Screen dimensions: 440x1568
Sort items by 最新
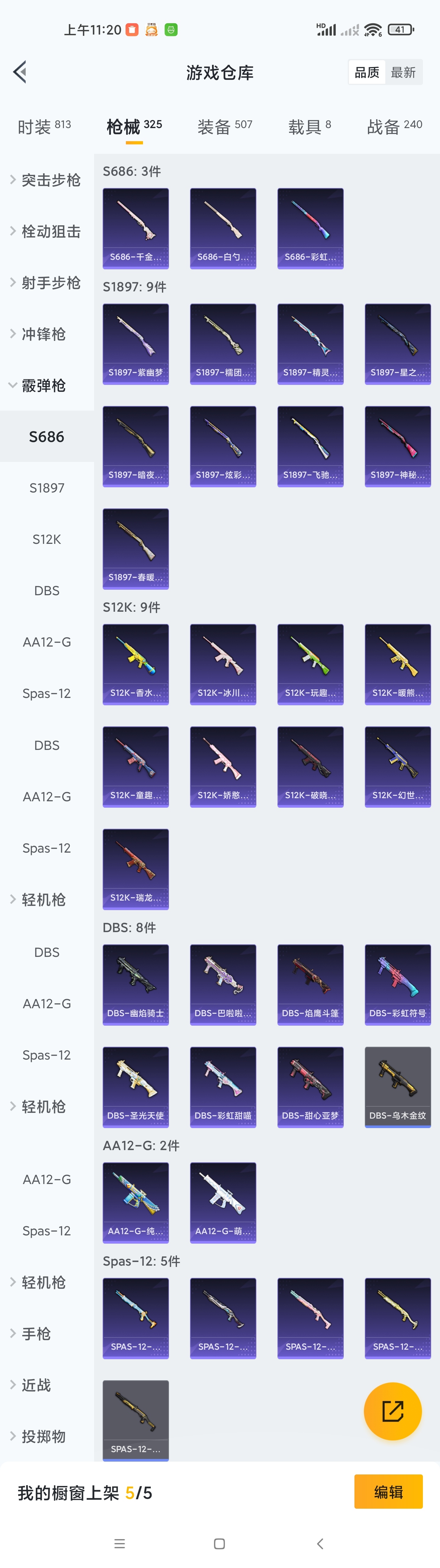[x=403, y=72]
